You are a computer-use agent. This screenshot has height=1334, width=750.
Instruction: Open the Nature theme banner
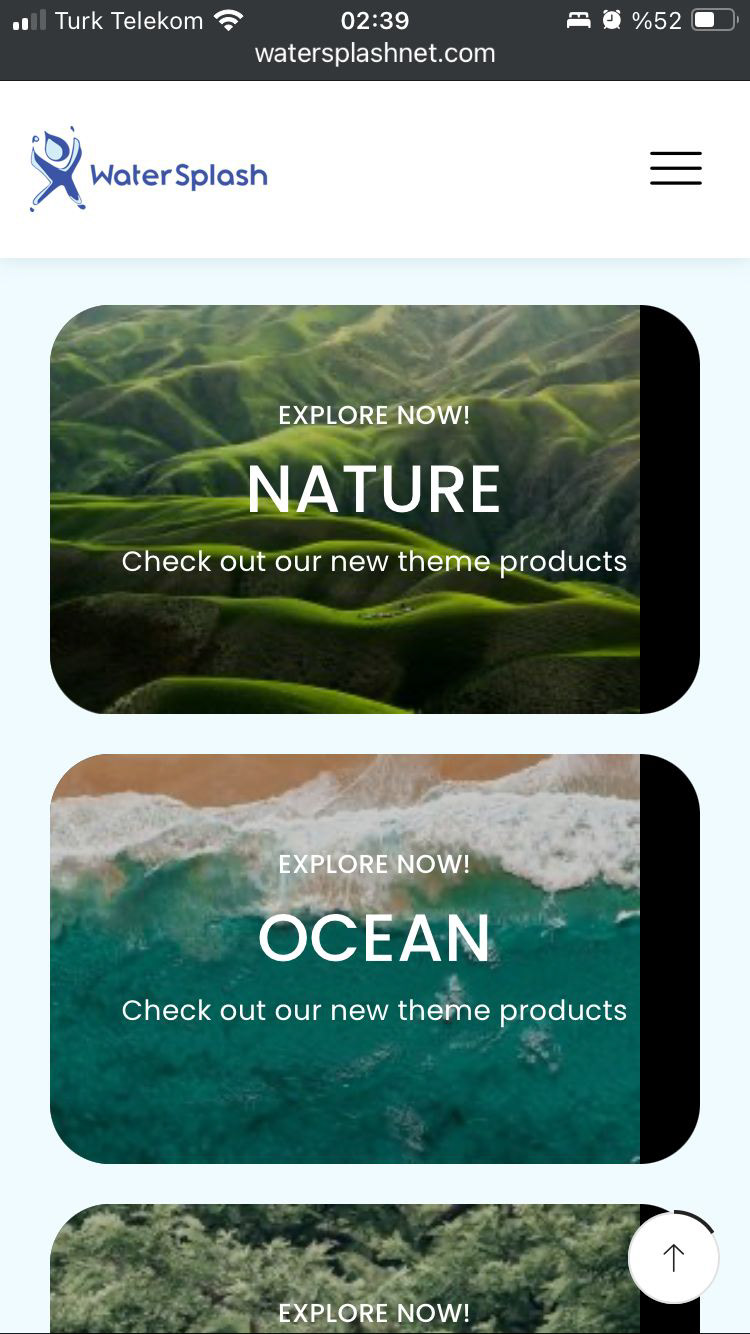(374, 509)
